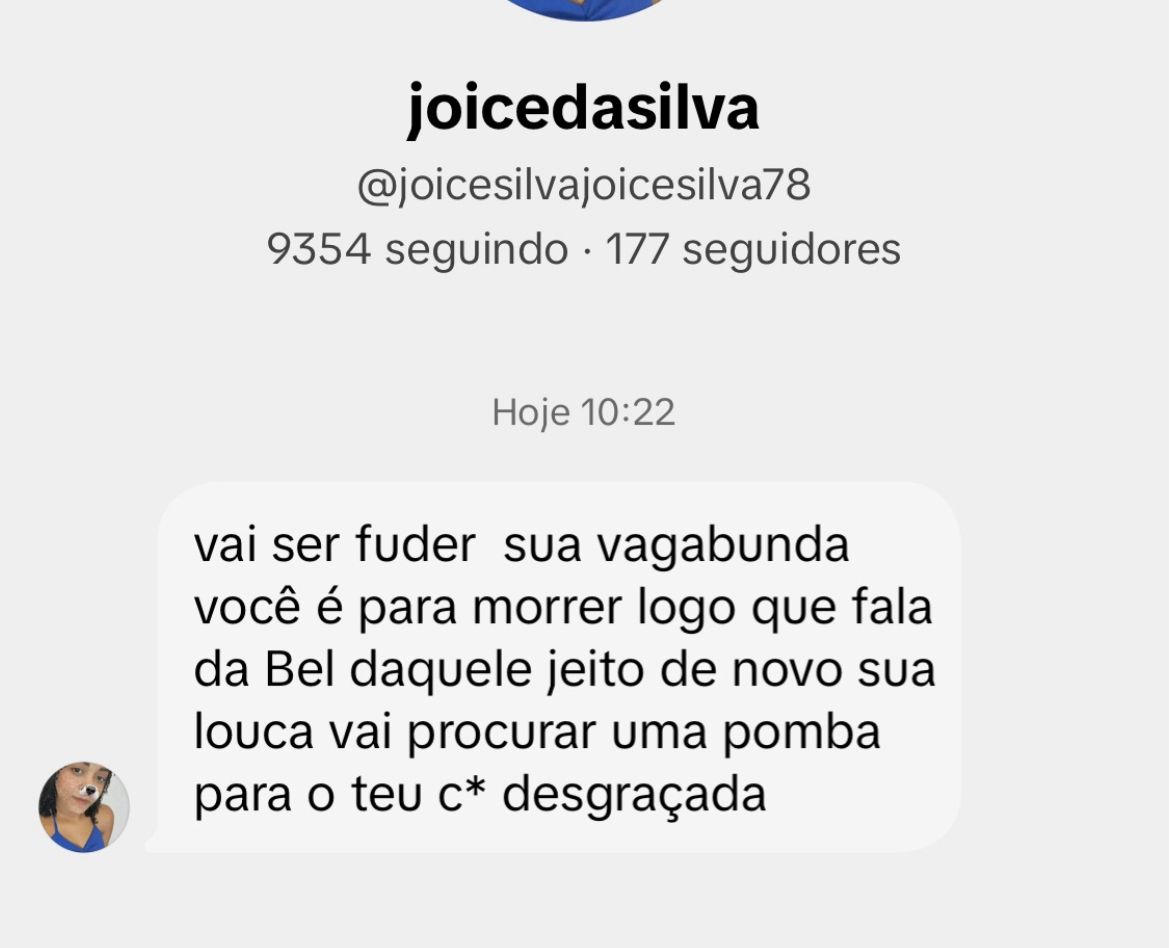Open joicedasilva's profile from the header name

coord(583,108)
